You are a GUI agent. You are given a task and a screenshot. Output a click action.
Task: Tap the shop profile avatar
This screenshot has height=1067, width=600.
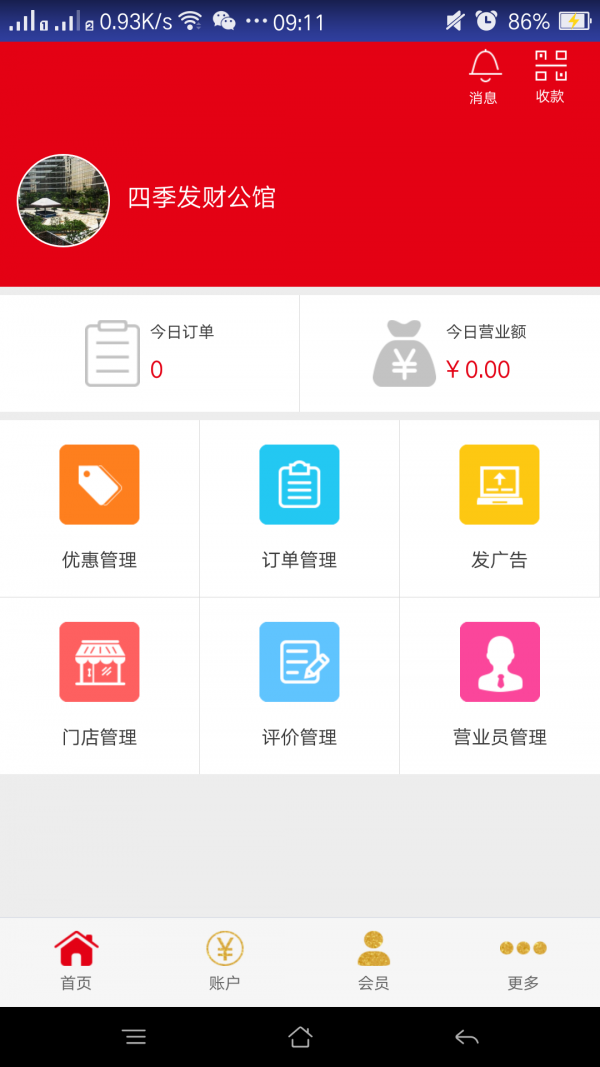click(x=63, y=200)
